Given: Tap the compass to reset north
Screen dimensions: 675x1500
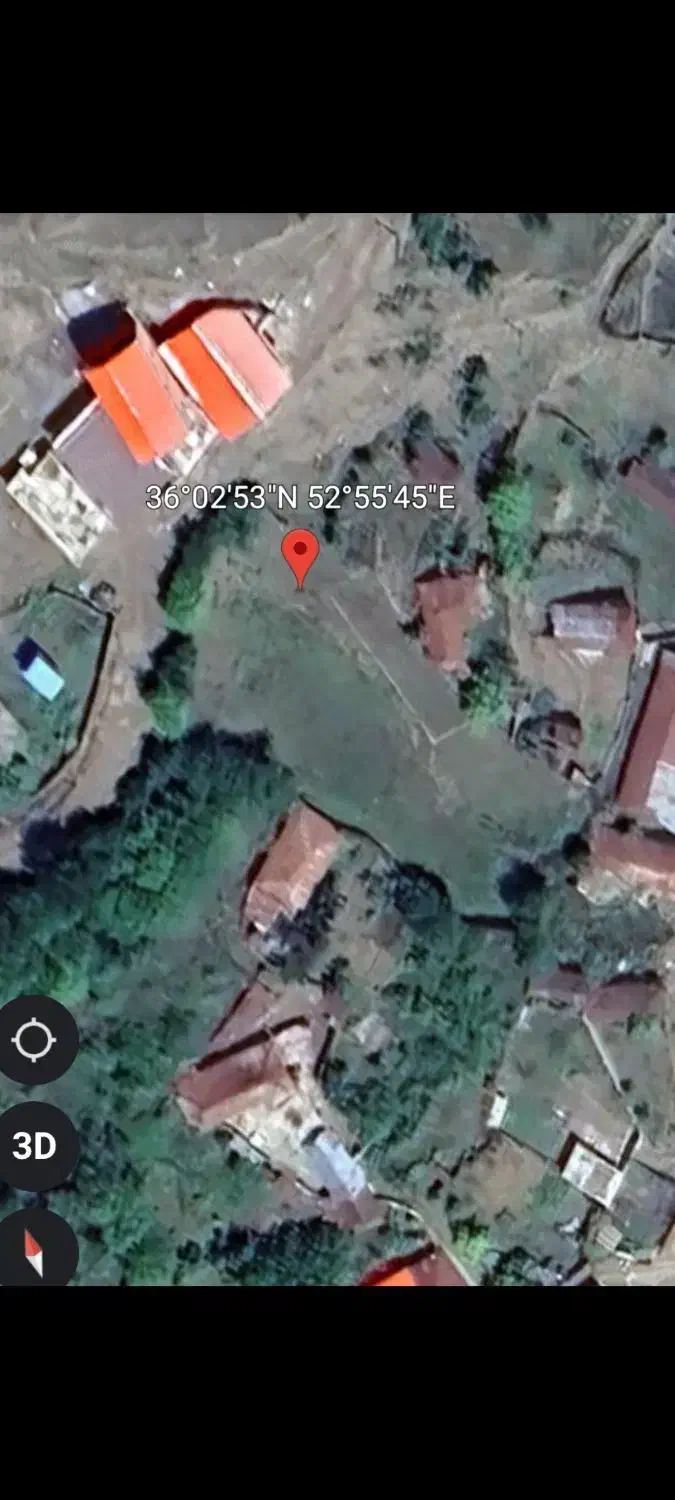Looking at the screenshot, I should pos(35,1250).
